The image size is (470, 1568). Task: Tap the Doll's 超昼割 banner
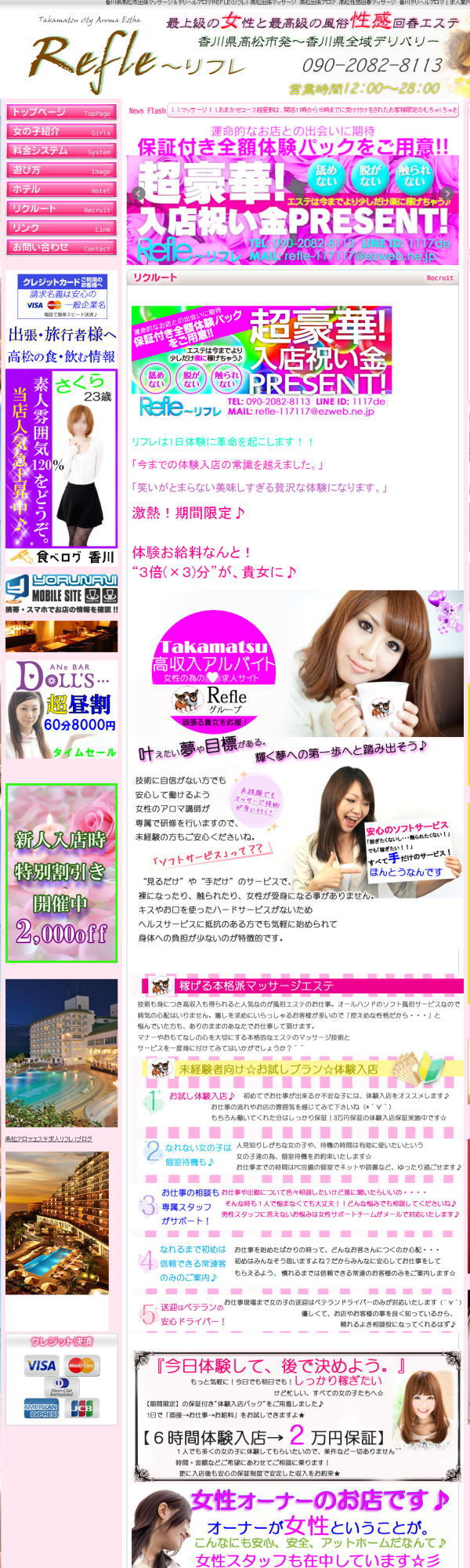click(x=62, y=710)
